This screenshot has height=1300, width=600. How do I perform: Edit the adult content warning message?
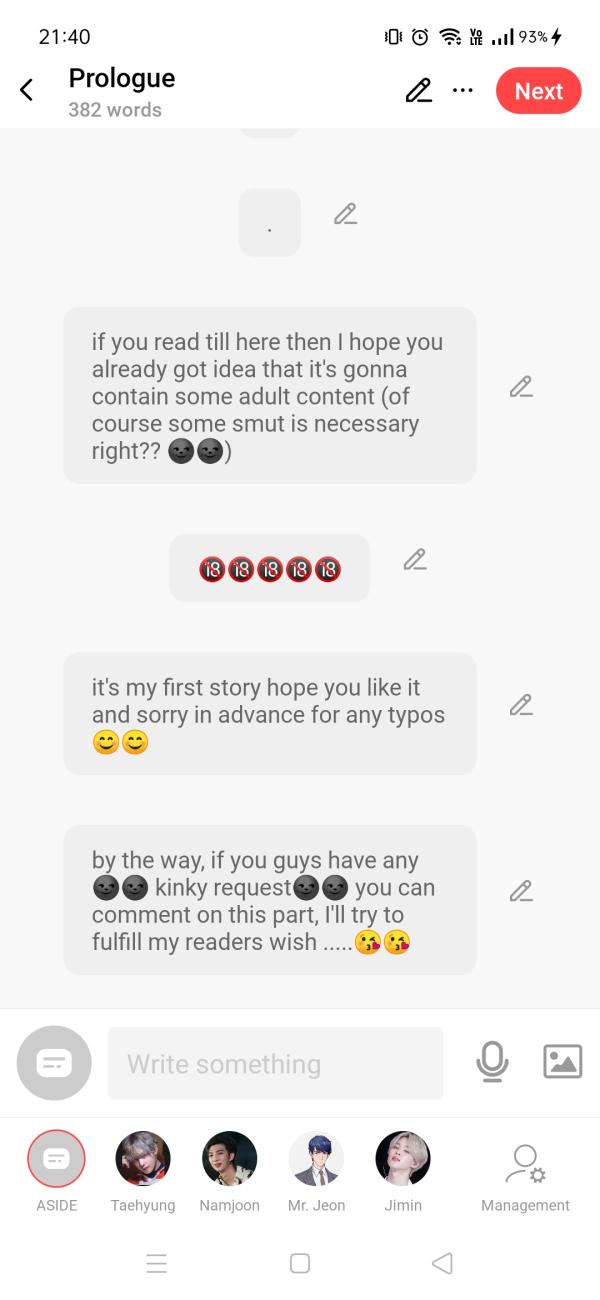coord(520,387)
